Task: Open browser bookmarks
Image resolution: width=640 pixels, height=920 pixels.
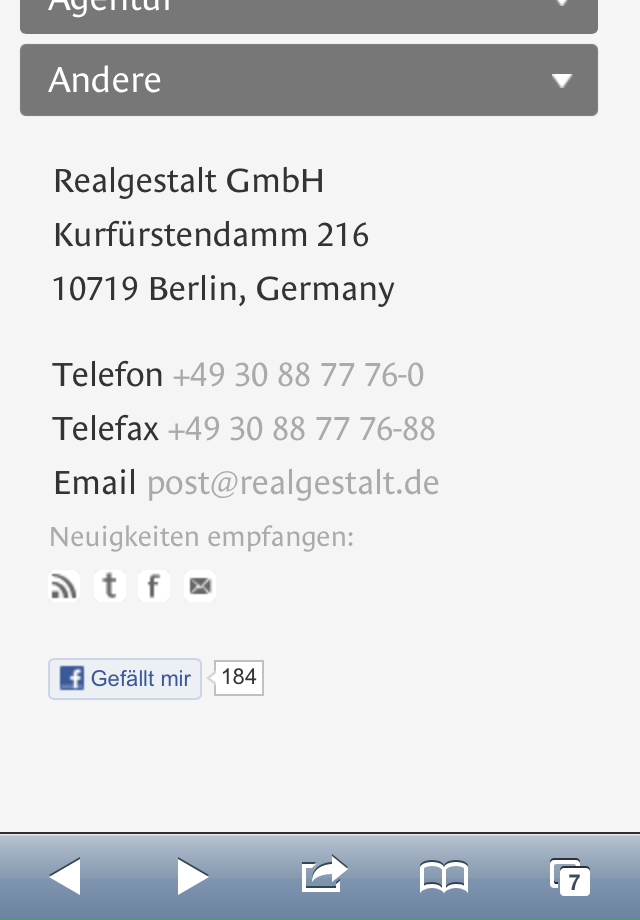Action: [444, 877]
